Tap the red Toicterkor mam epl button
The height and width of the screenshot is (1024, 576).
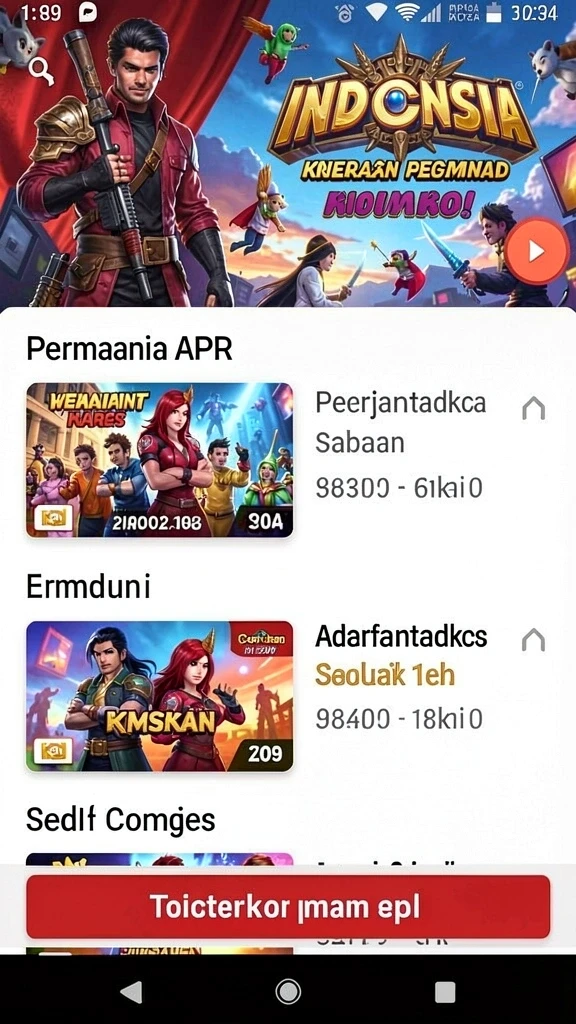pos(288,906)
